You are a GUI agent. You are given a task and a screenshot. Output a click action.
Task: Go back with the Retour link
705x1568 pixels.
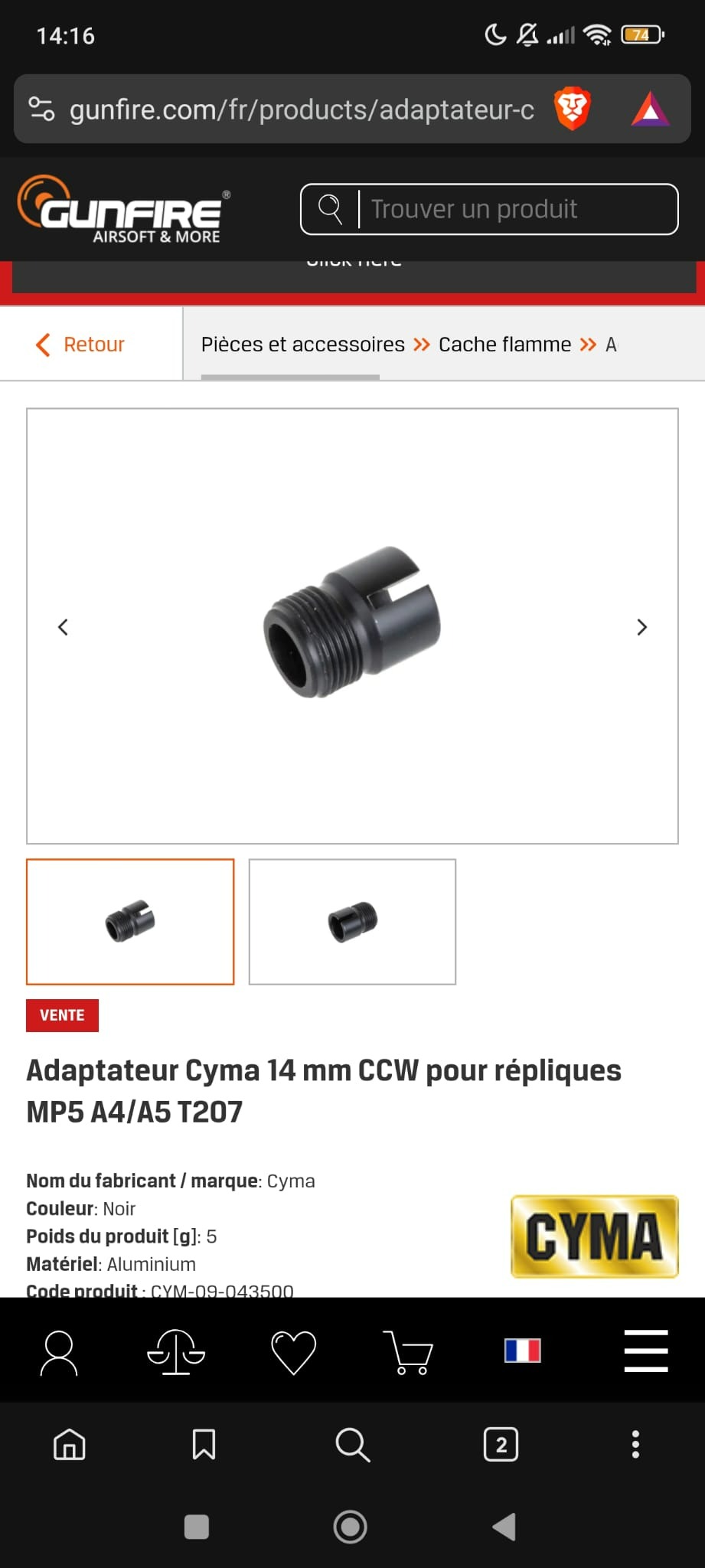pyautogui.click(x=80, y=345)
